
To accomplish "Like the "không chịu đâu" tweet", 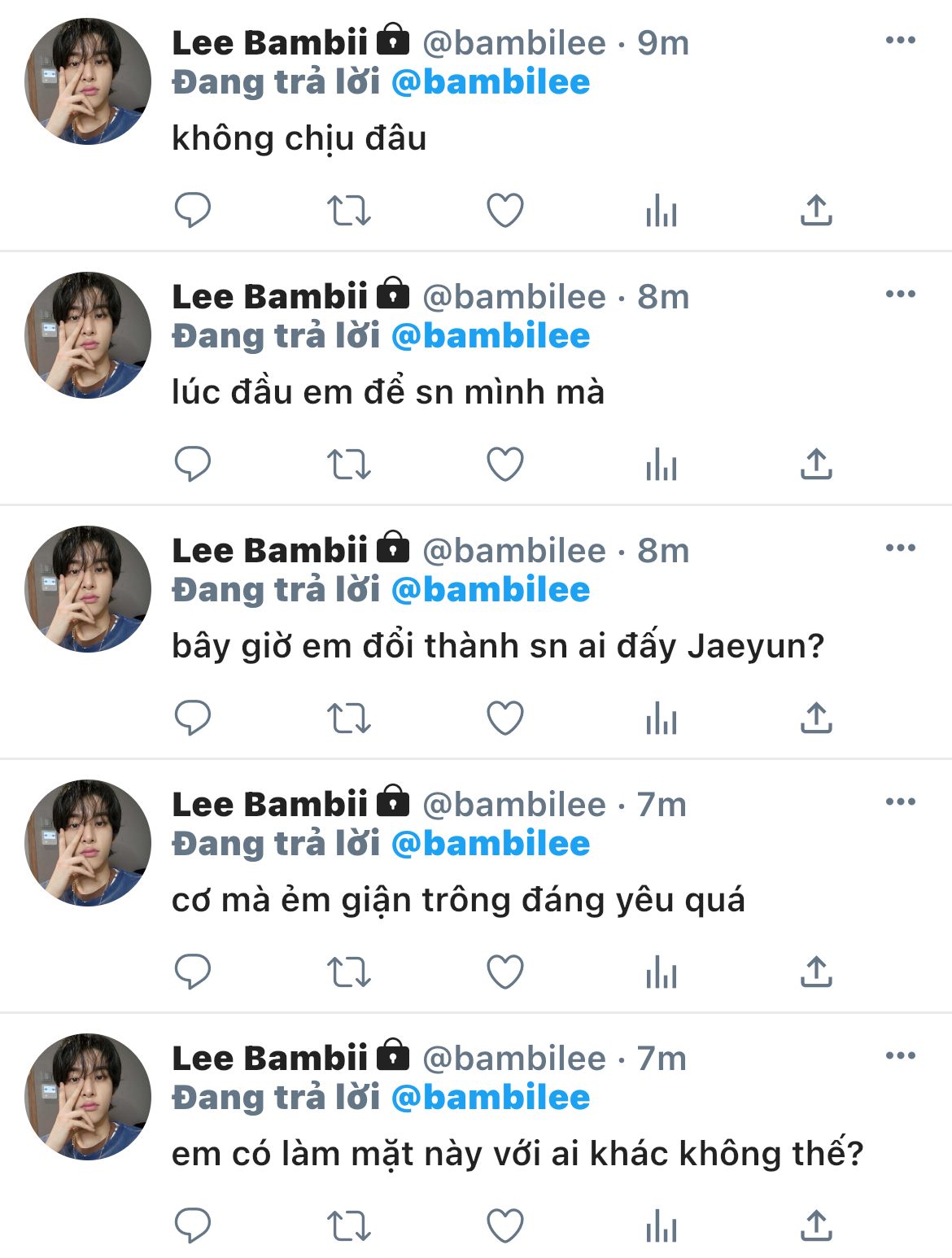I will pos(504,211).
